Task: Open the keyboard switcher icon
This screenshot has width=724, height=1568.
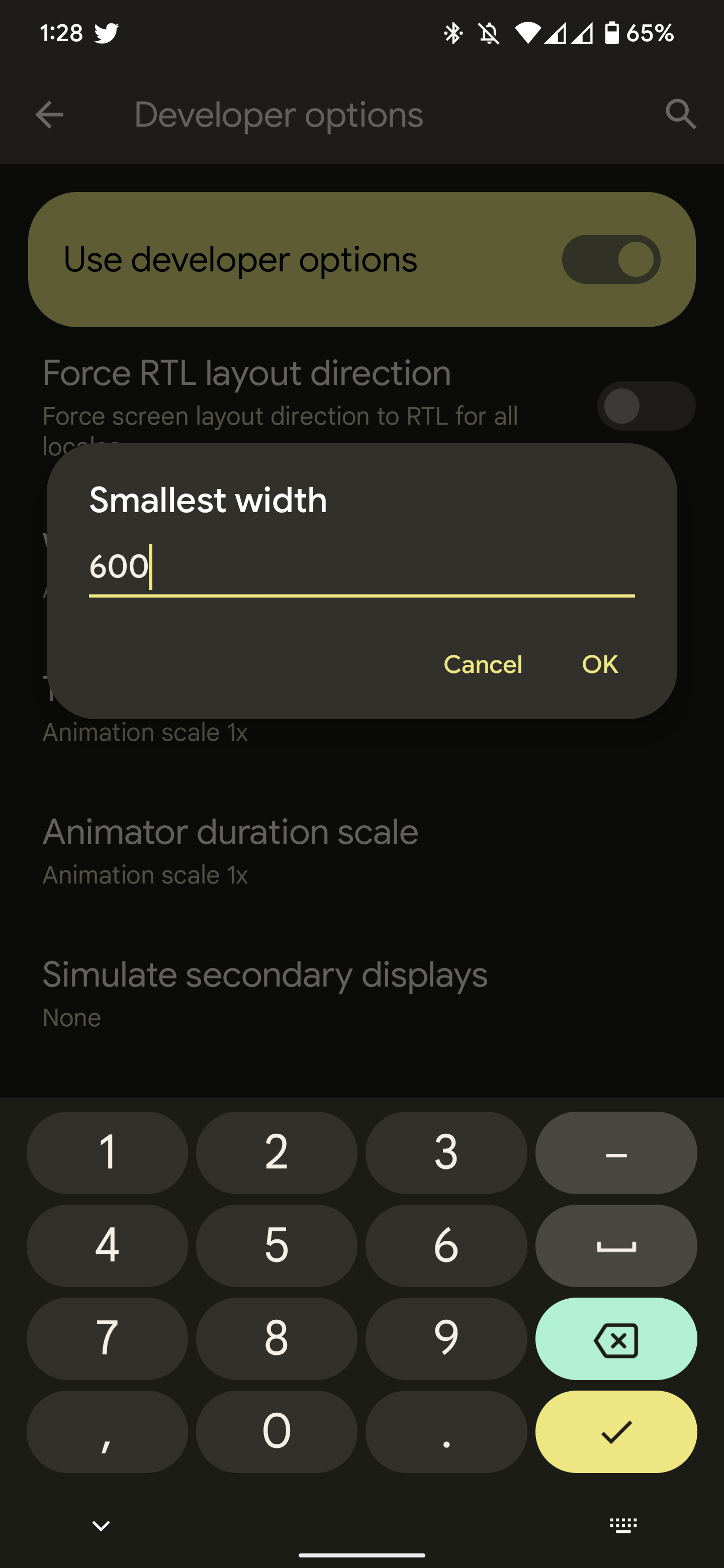Action: click(x=623, y=1525)
